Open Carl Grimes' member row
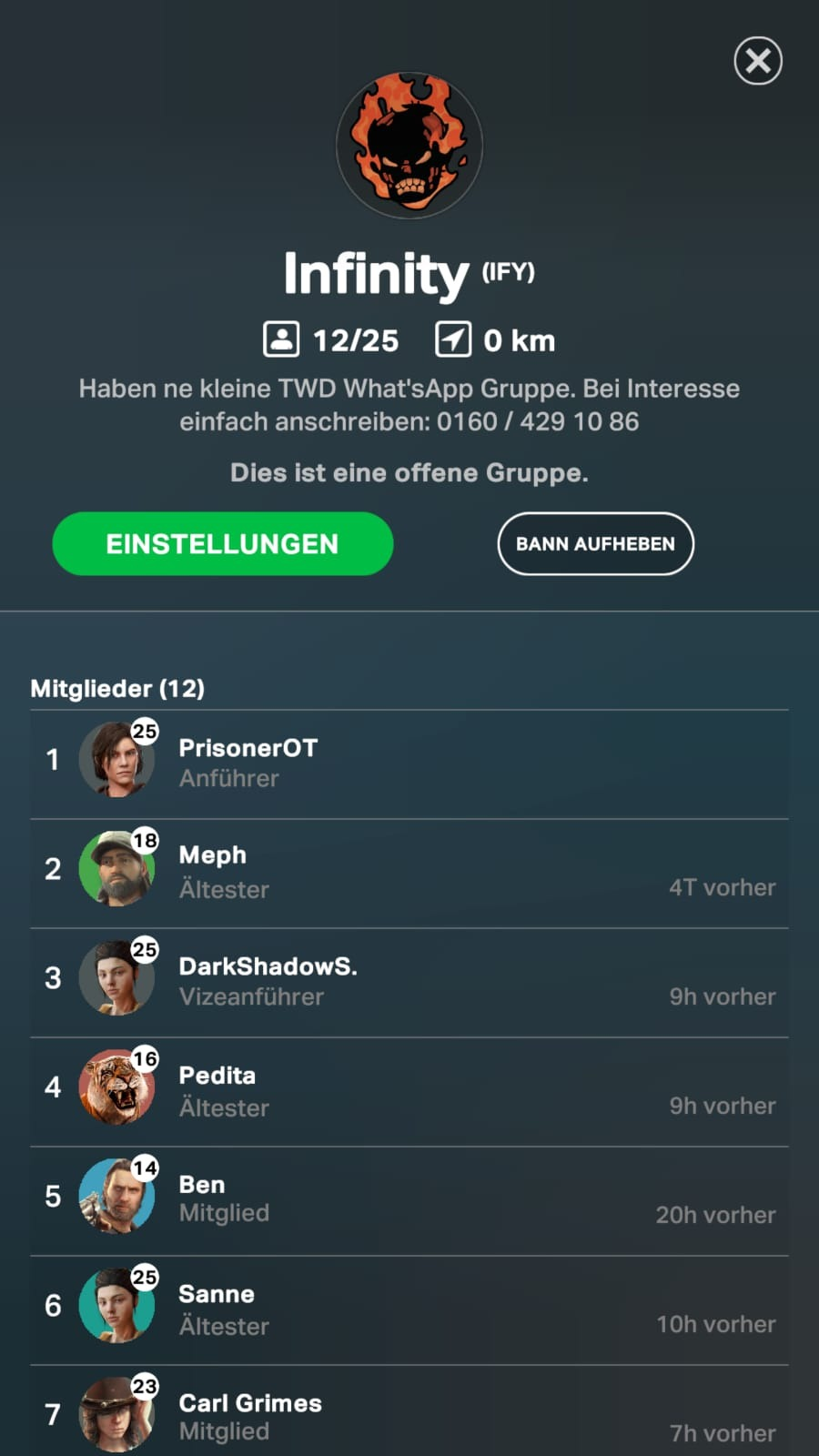 click(x=409, y=1415)
